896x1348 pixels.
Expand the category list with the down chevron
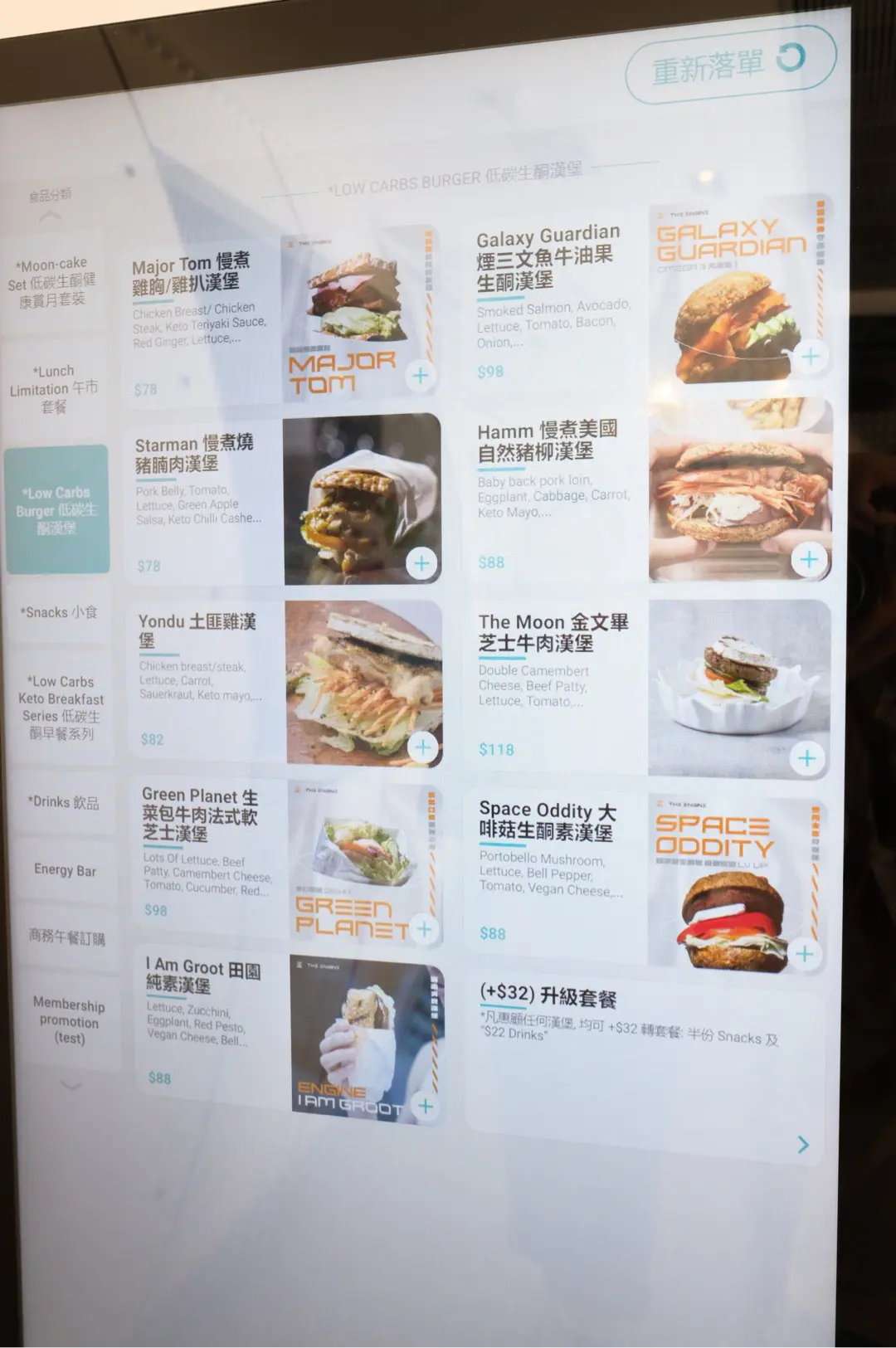pos(71,1085)
